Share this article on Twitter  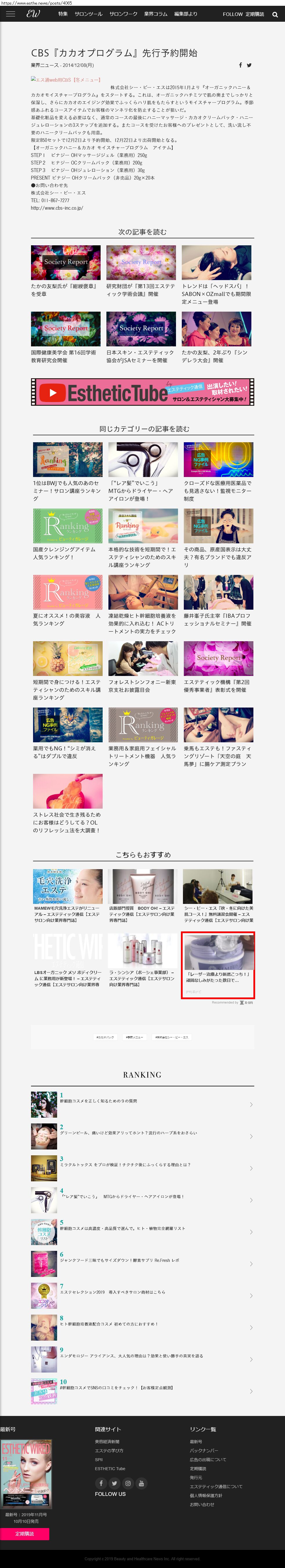(249, 65)
